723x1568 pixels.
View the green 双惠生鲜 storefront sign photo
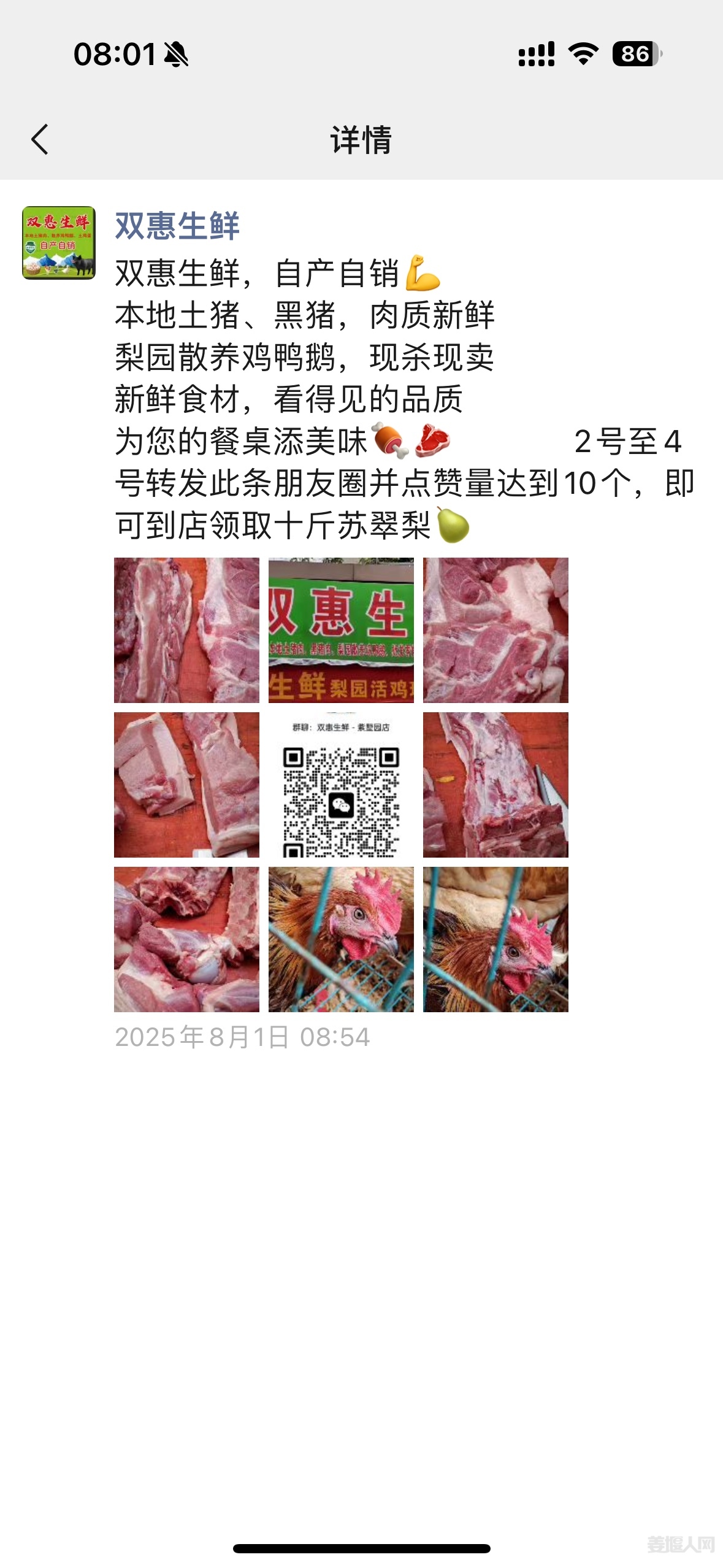pyautogui.click(x=341, y=630)
